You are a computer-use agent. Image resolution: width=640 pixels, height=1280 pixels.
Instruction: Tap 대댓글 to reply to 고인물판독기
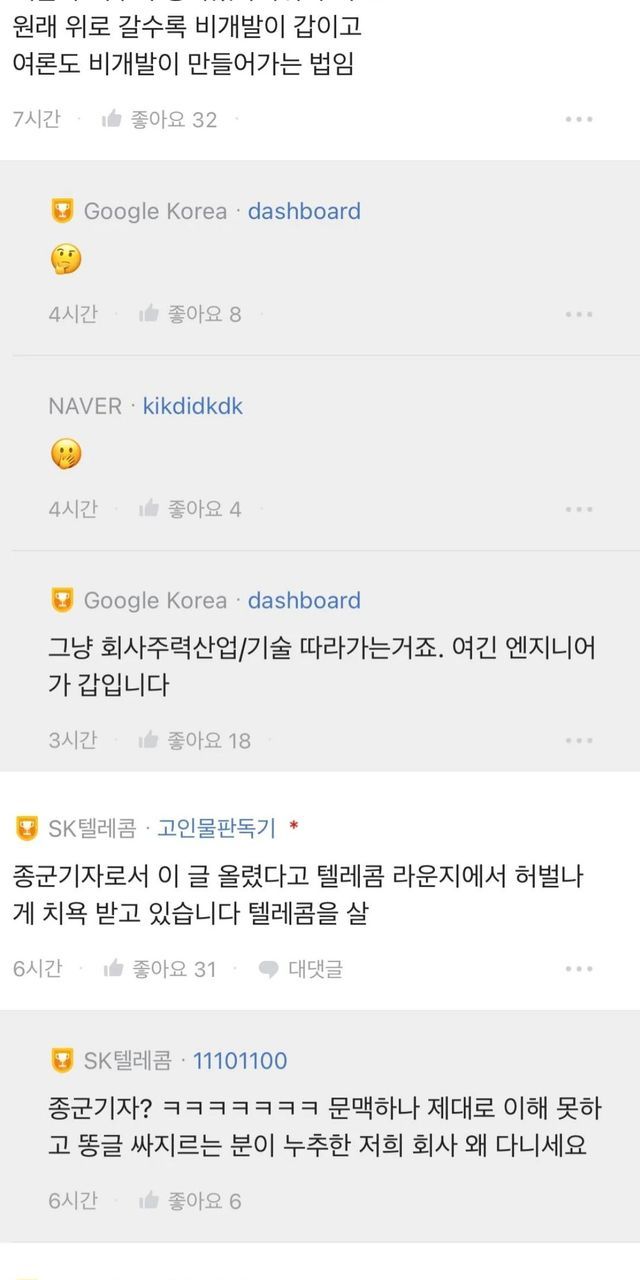[301, 969]
